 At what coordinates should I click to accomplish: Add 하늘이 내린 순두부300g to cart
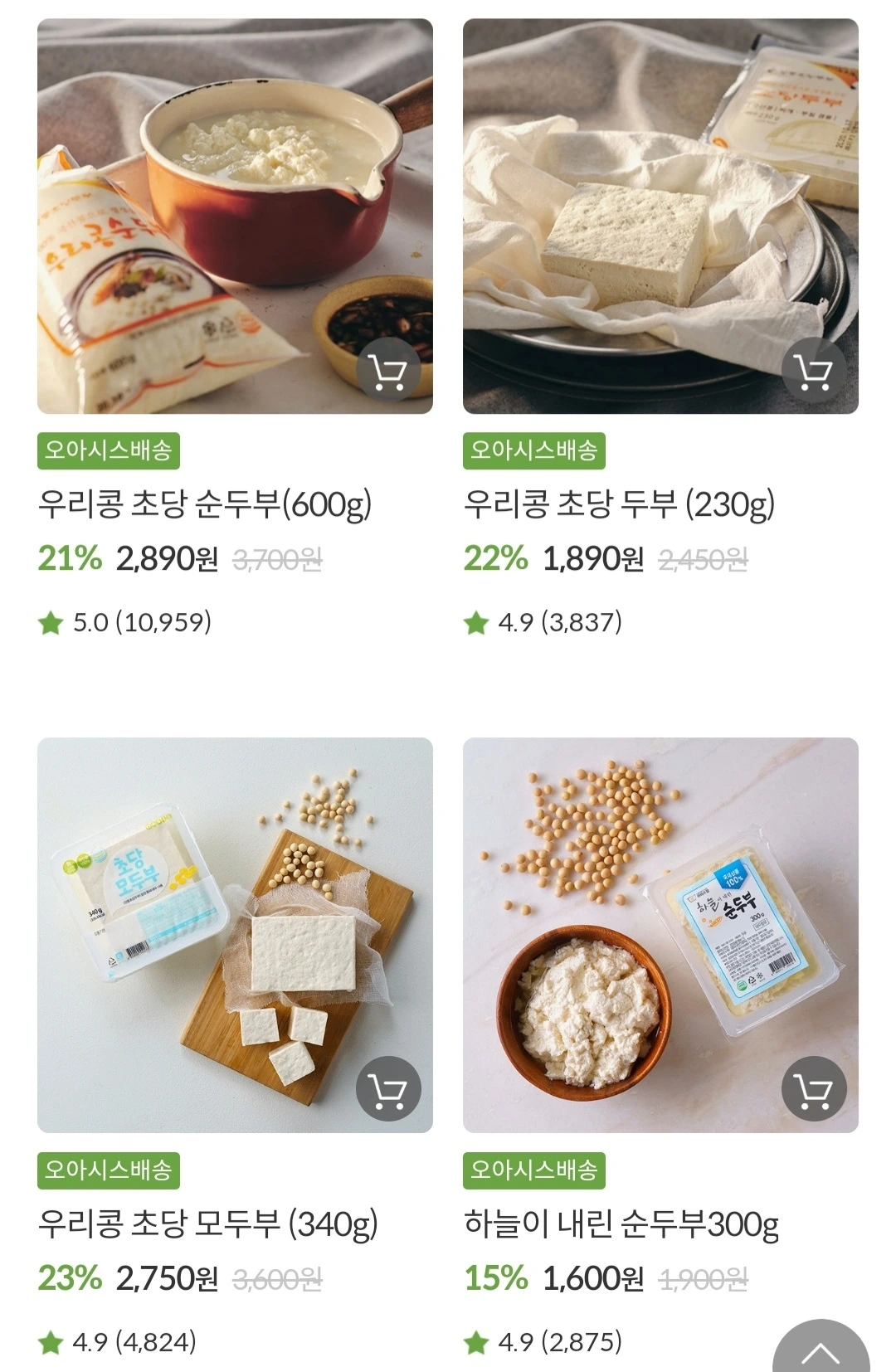814,1089
